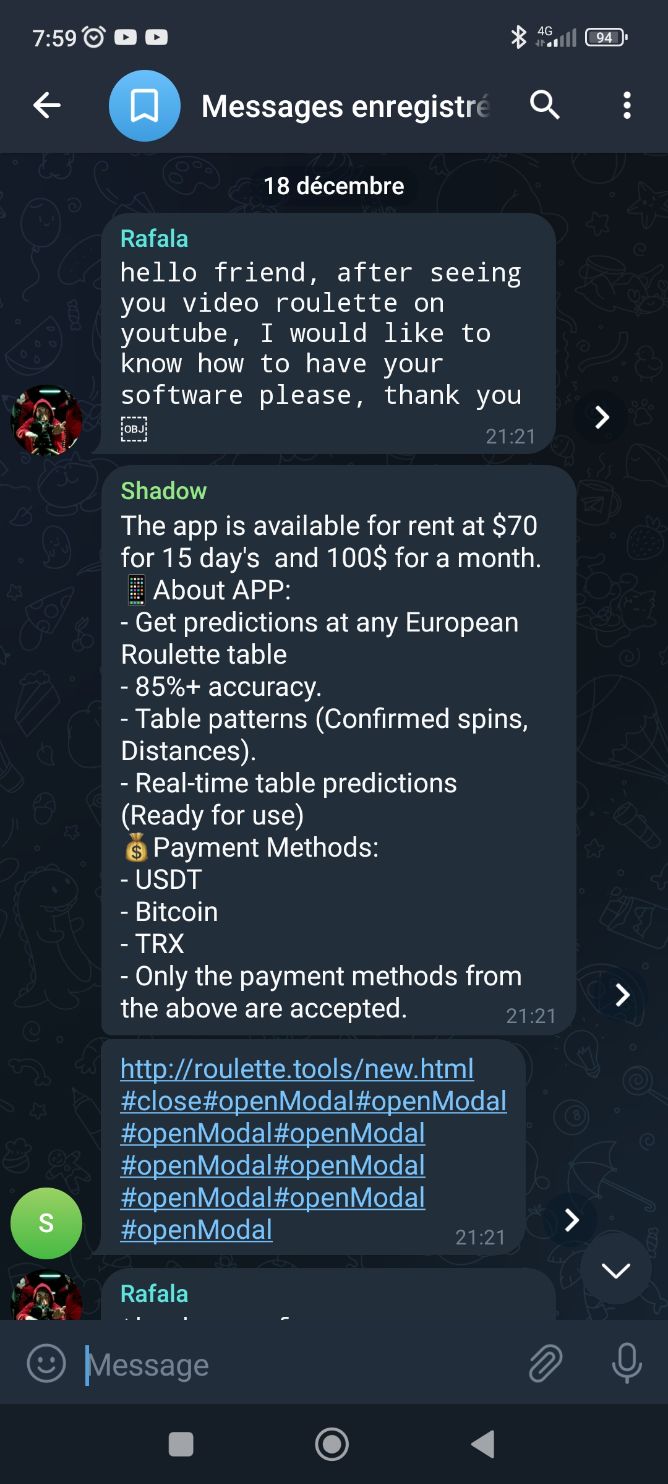Image resolution: width=668 pixels, height=1484 pixels.
Task: Search within Messages enregistrés chat
Action: 544,105
